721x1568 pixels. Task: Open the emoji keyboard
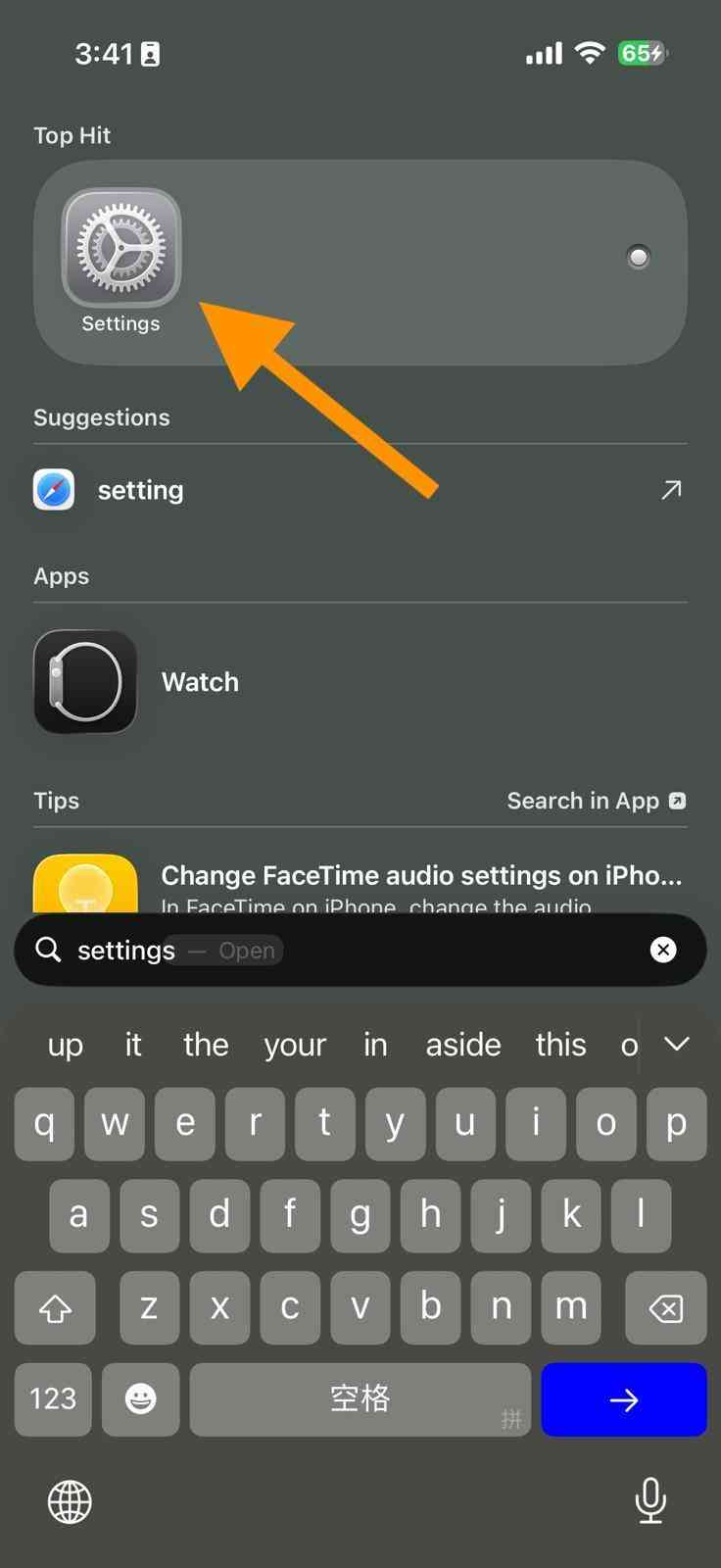[140, 1399]
